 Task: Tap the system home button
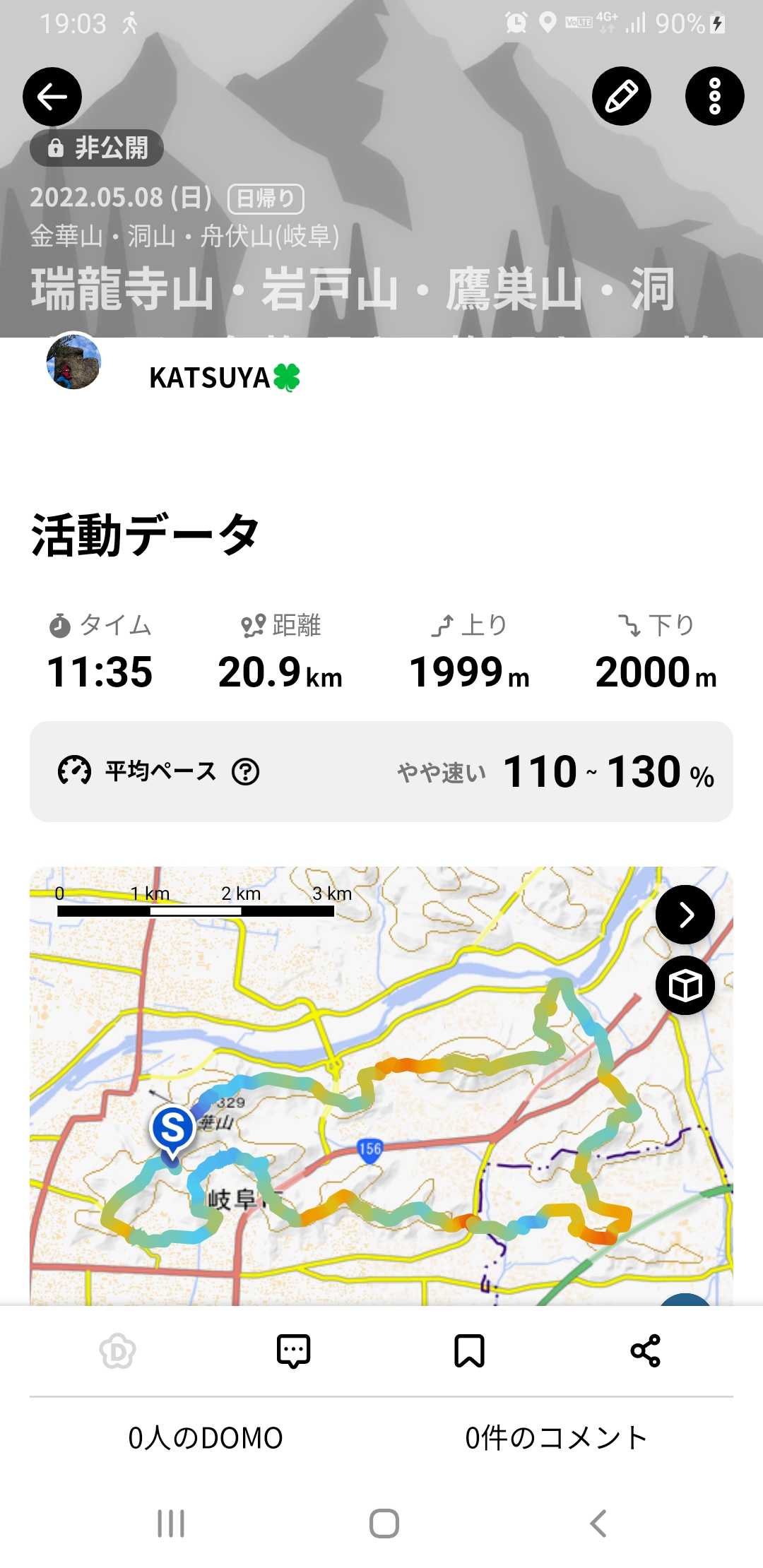pos(384,1524)
